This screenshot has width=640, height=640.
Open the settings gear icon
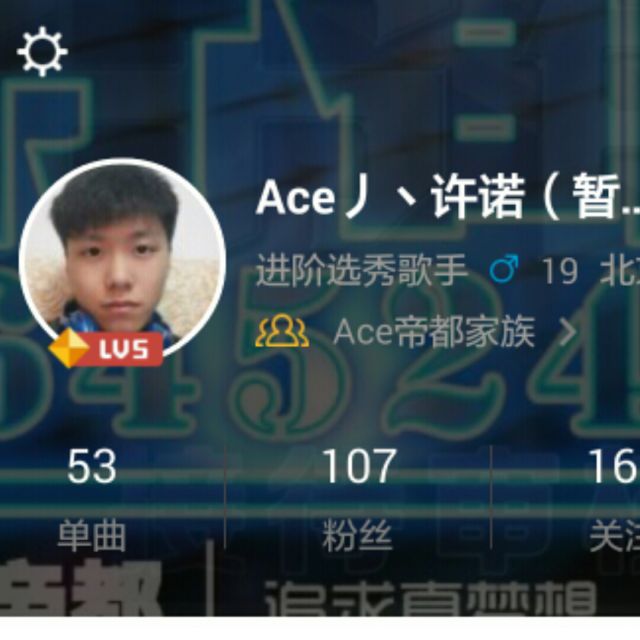(43, 52)
